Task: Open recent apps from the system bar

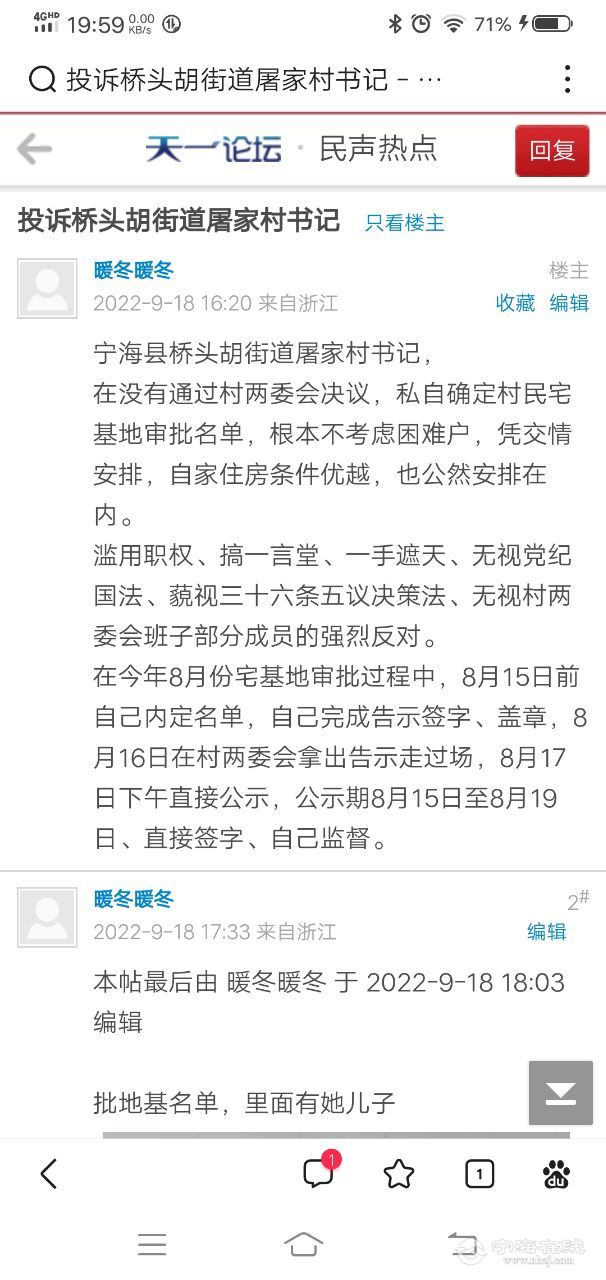Action: click(152, 1243)
